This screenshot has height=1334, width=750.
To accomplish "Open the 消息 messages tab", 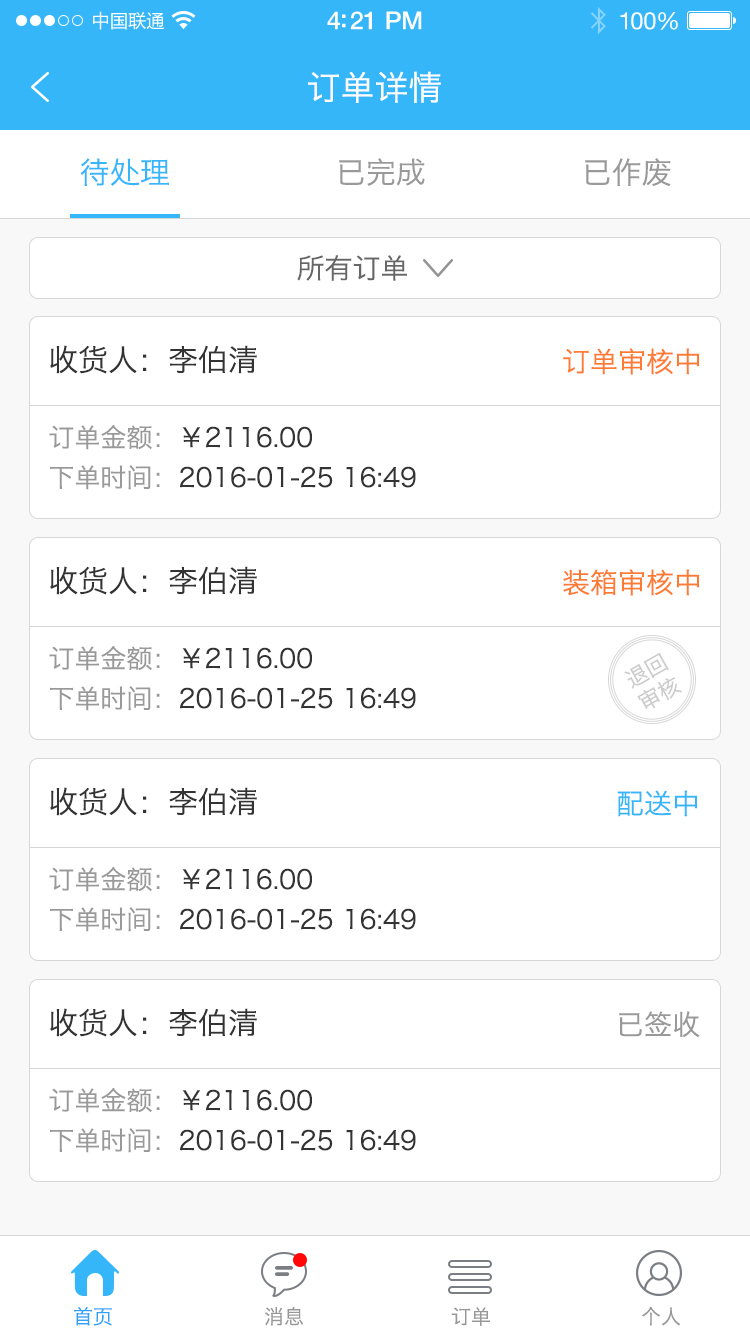I will [284, 1287].
